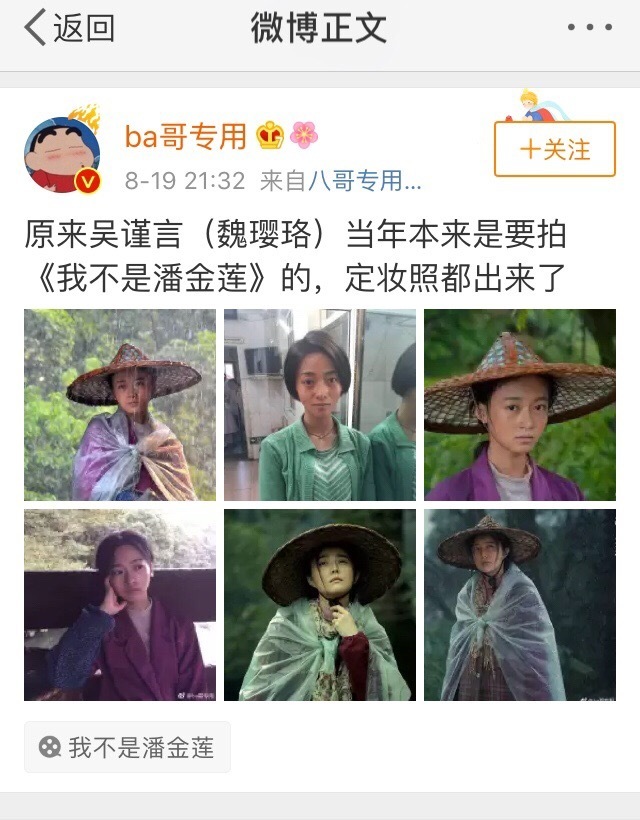Open the photo of the woman in the green shawl touching her chin

[x=319, y=604]
